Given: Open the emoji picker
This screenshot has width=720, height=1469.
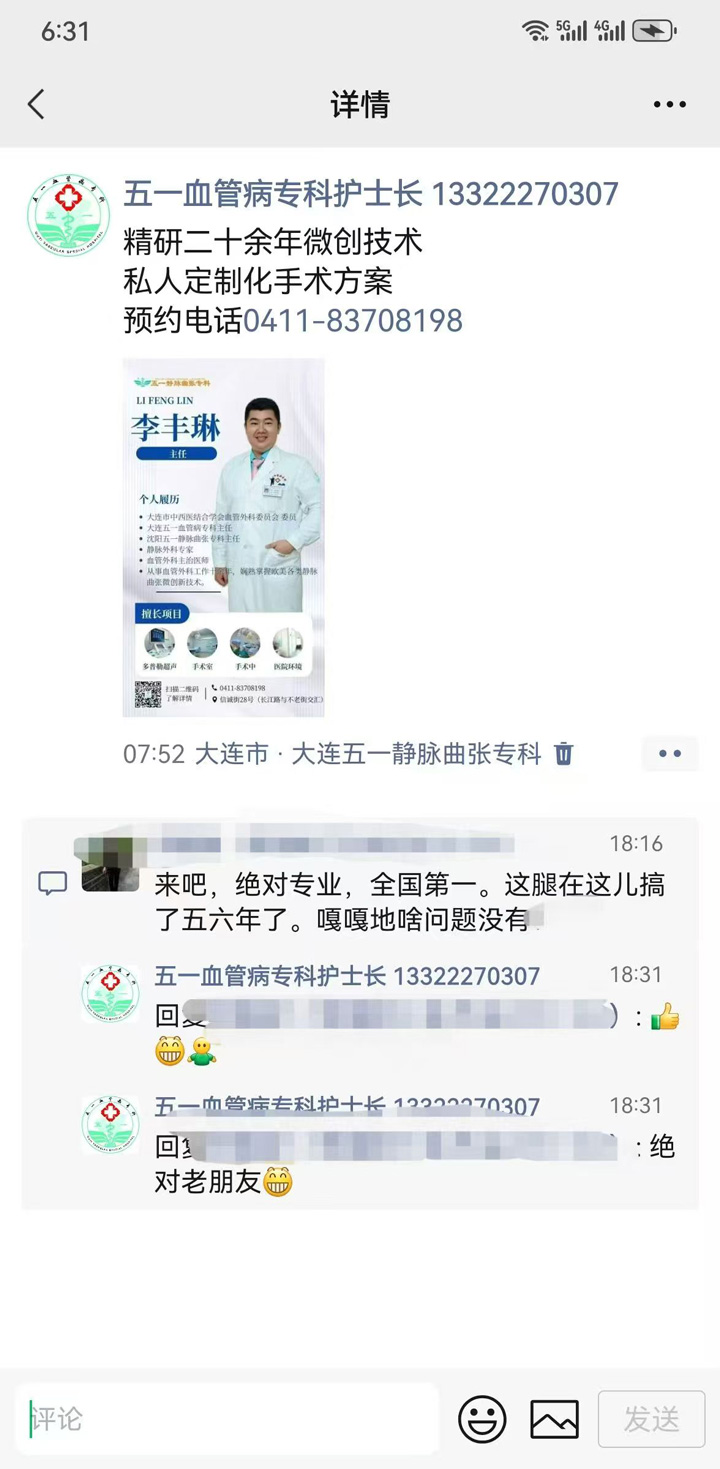Looking at the screenshot, I should tap(482, 1418).
